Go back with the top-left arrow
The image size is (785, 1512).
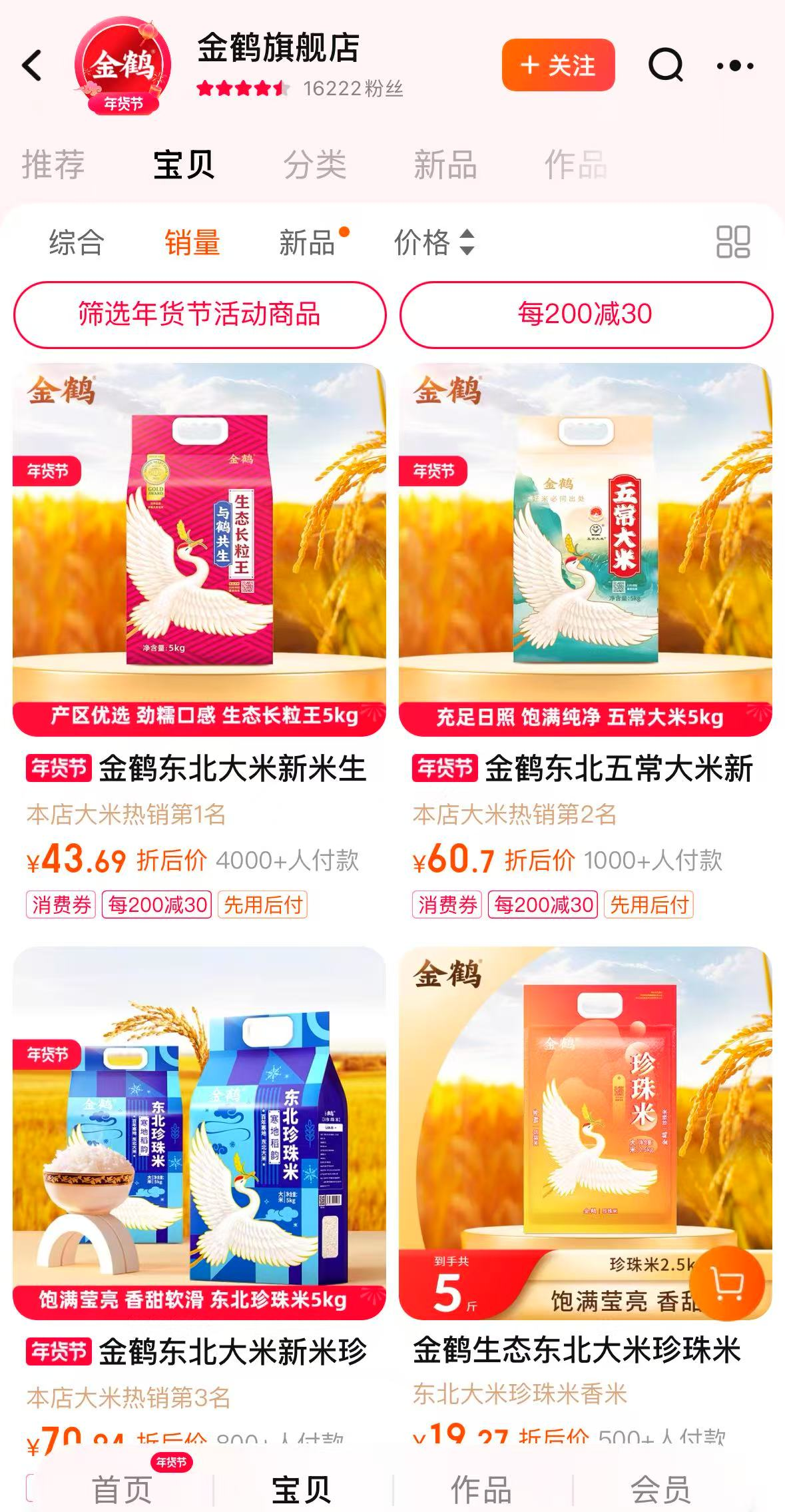point(32,65)
